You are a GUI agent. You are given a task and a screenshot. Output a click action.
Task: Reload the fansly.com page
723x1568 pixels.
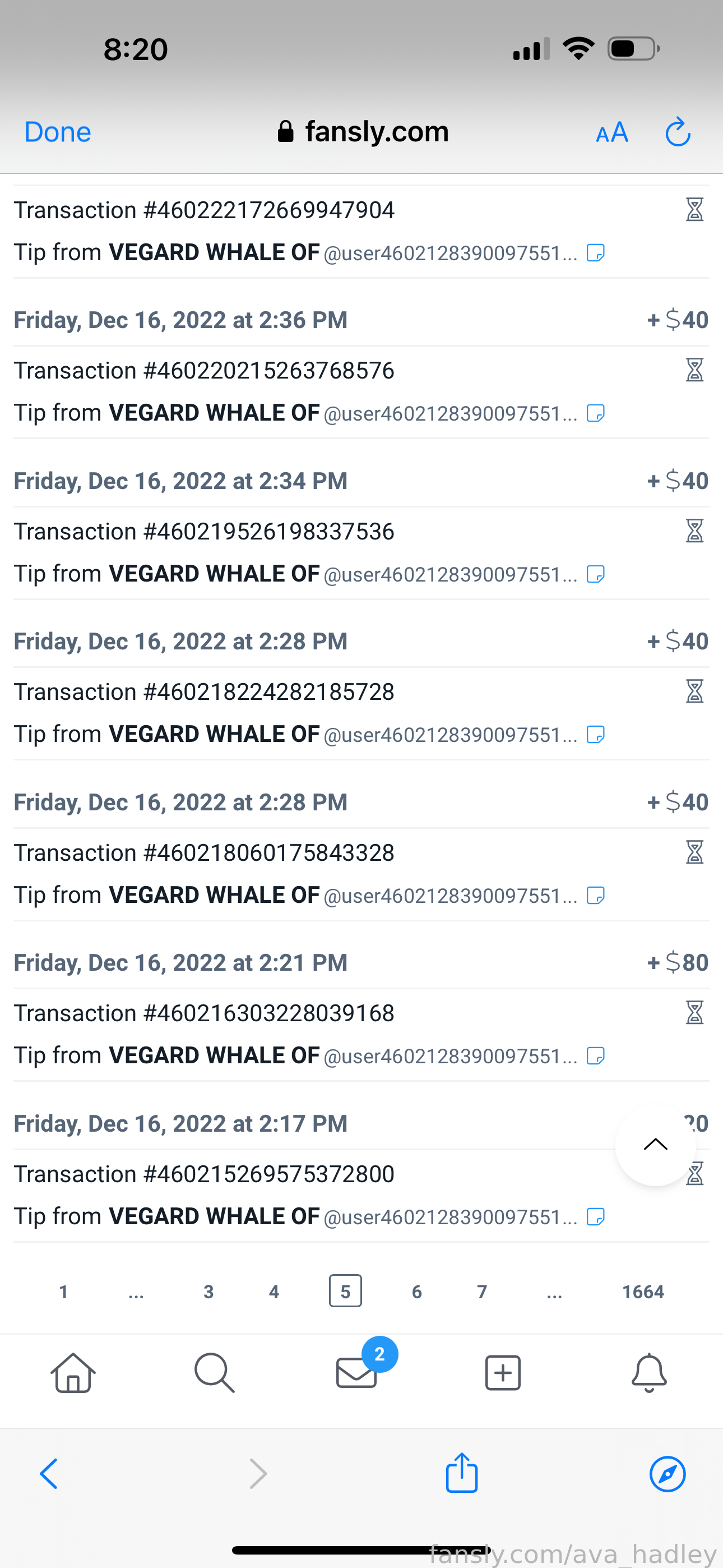[678, 132]
